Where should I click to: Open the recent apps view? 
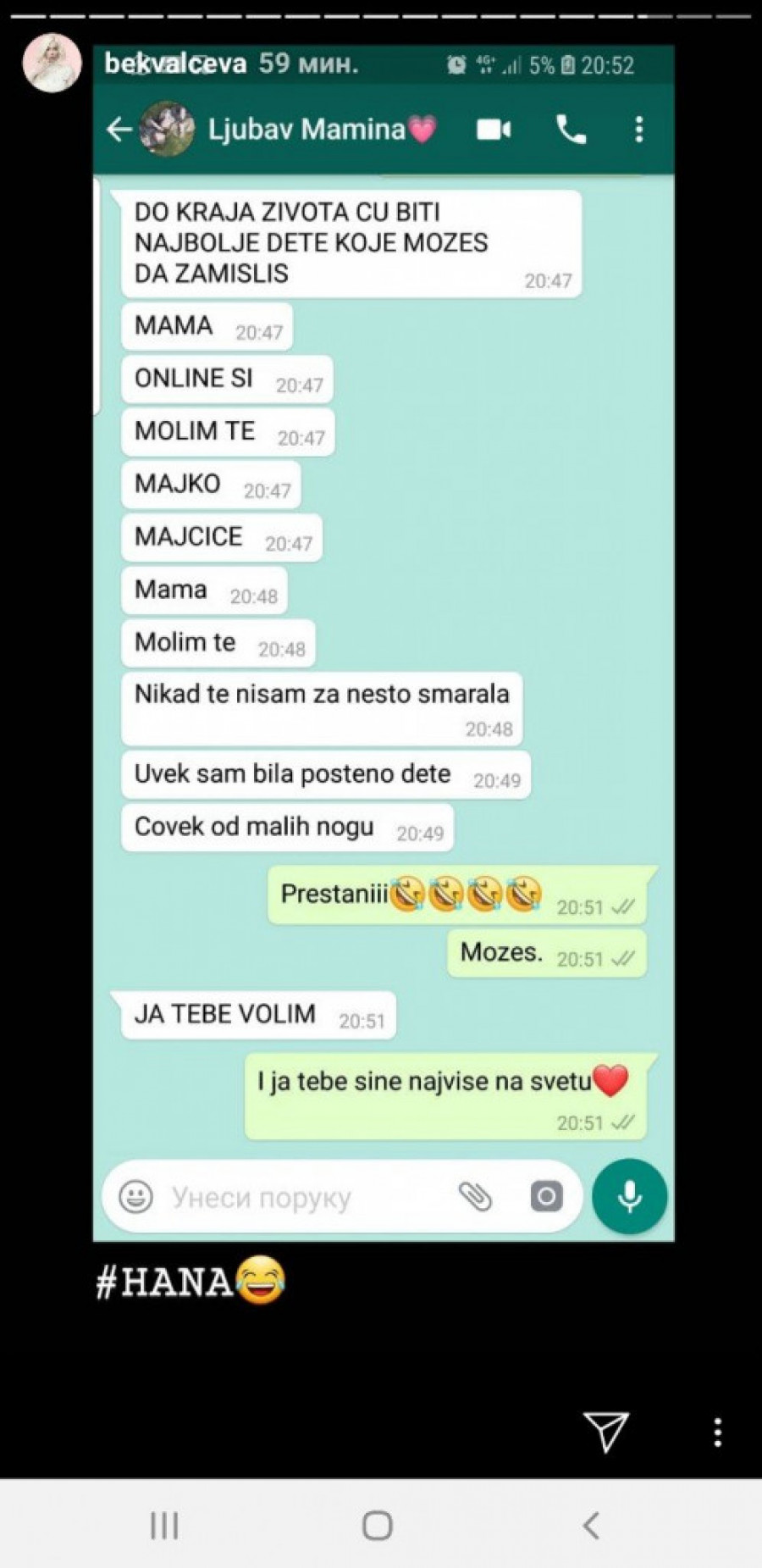tap(164, 1525)
